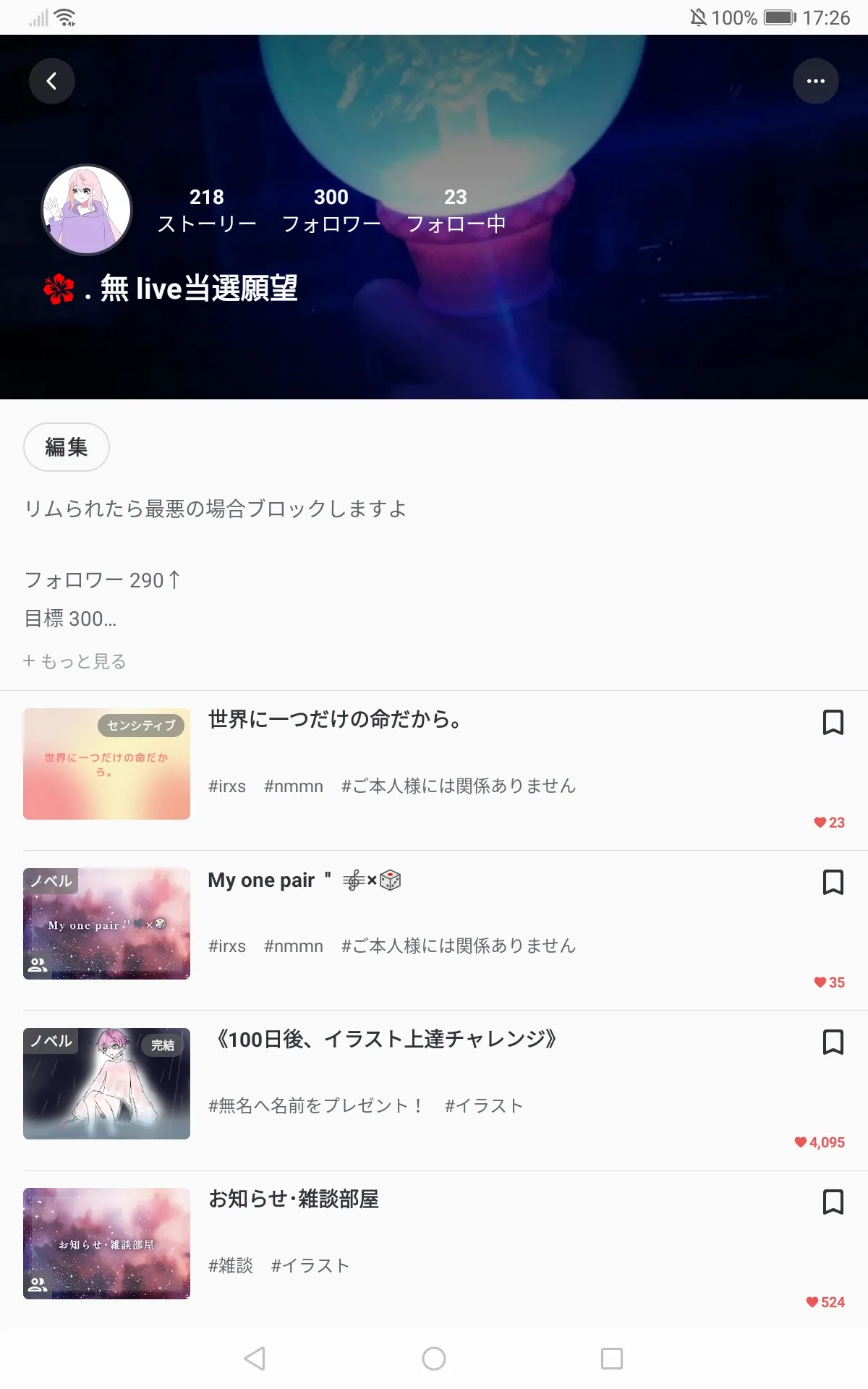Image resolution: width=868 pixels, height=1389 pixels.
Task: Open recent apps from navigation bar
Action: tap(612, 1358)
